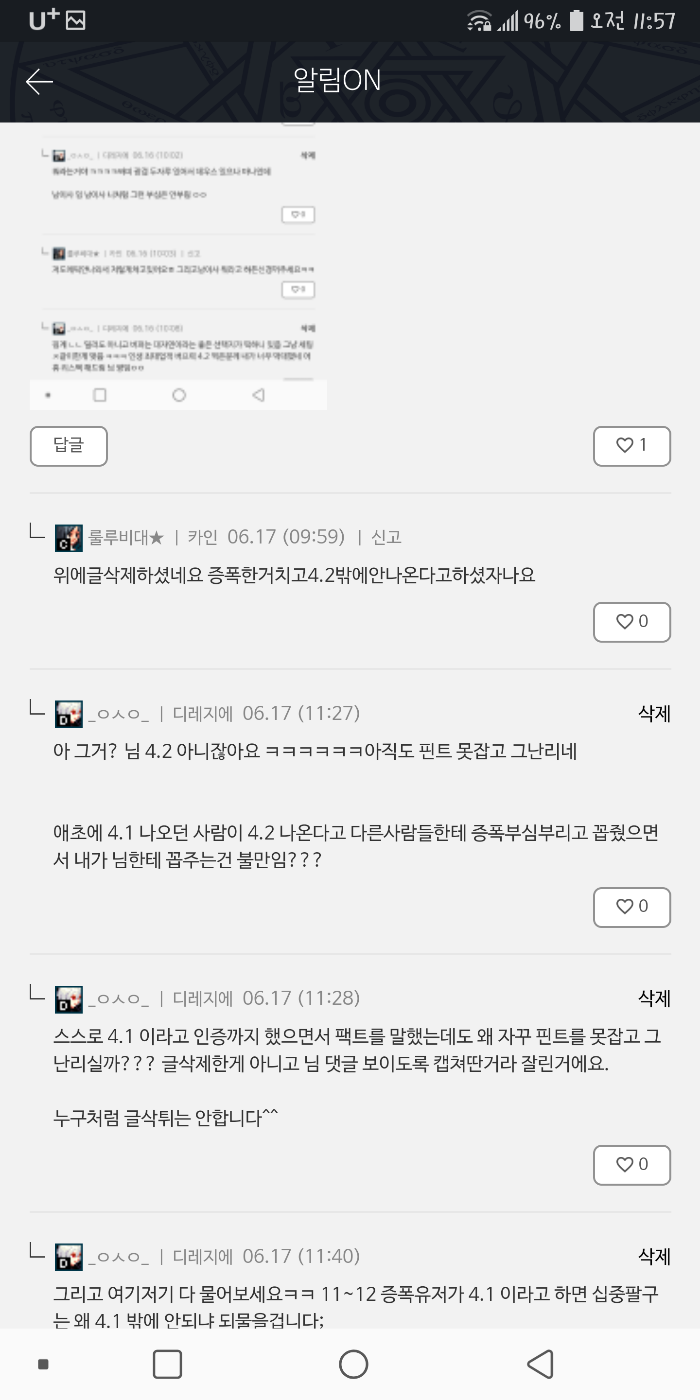Open the attached screenshot image in the comment
The width and height of the screenshot is (700, 1400).
pyautogui.click(x=178, y=266)
